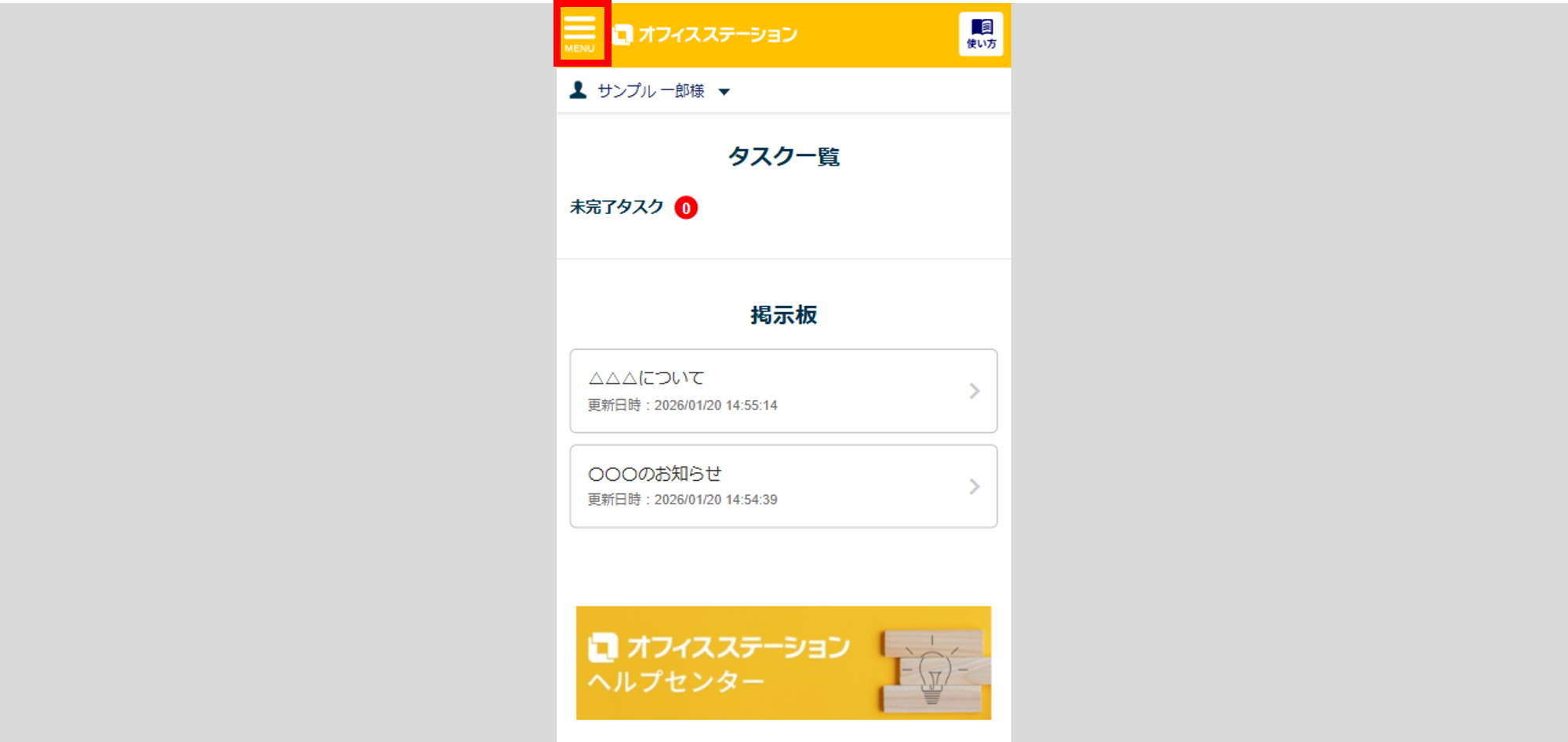
Task: Open the MENU hamburger button
Action: 580,34
